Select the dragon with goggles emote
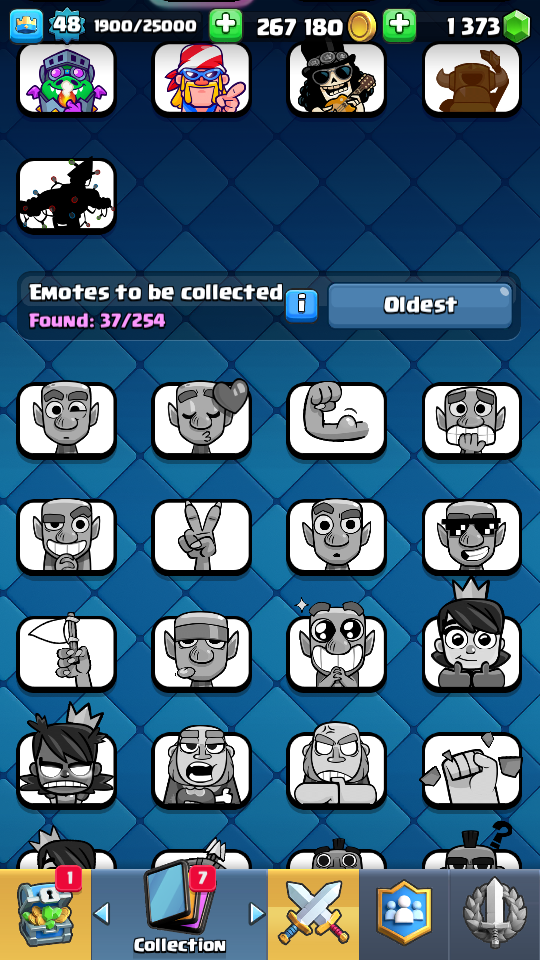Viewport: 540px width, 960px height. (66, 78)
